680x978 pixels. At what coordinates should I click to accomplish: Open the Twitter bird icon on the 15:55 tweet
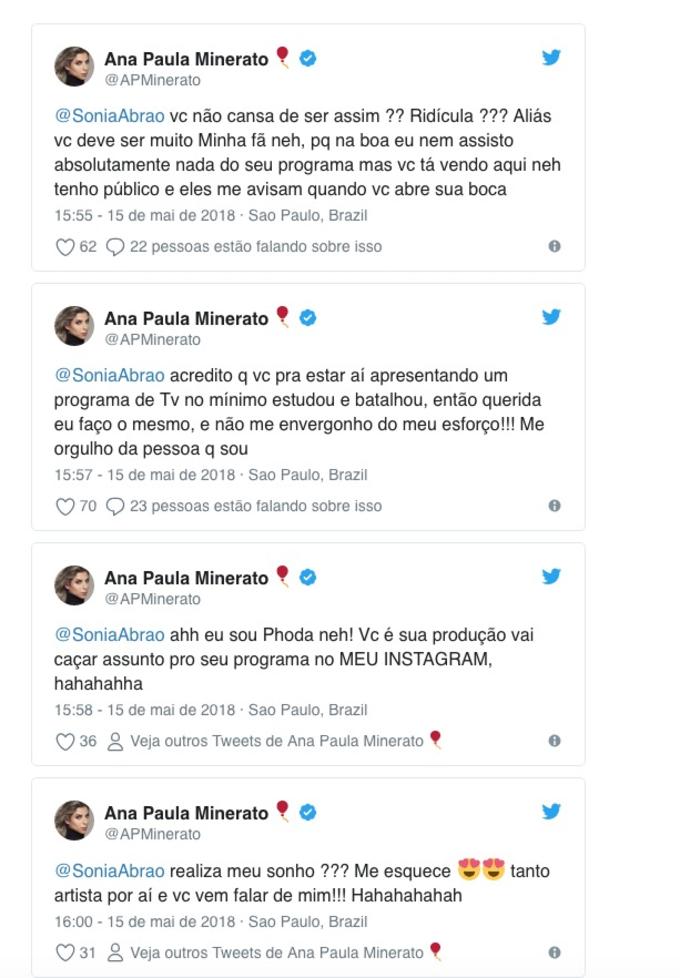(551, 58)
